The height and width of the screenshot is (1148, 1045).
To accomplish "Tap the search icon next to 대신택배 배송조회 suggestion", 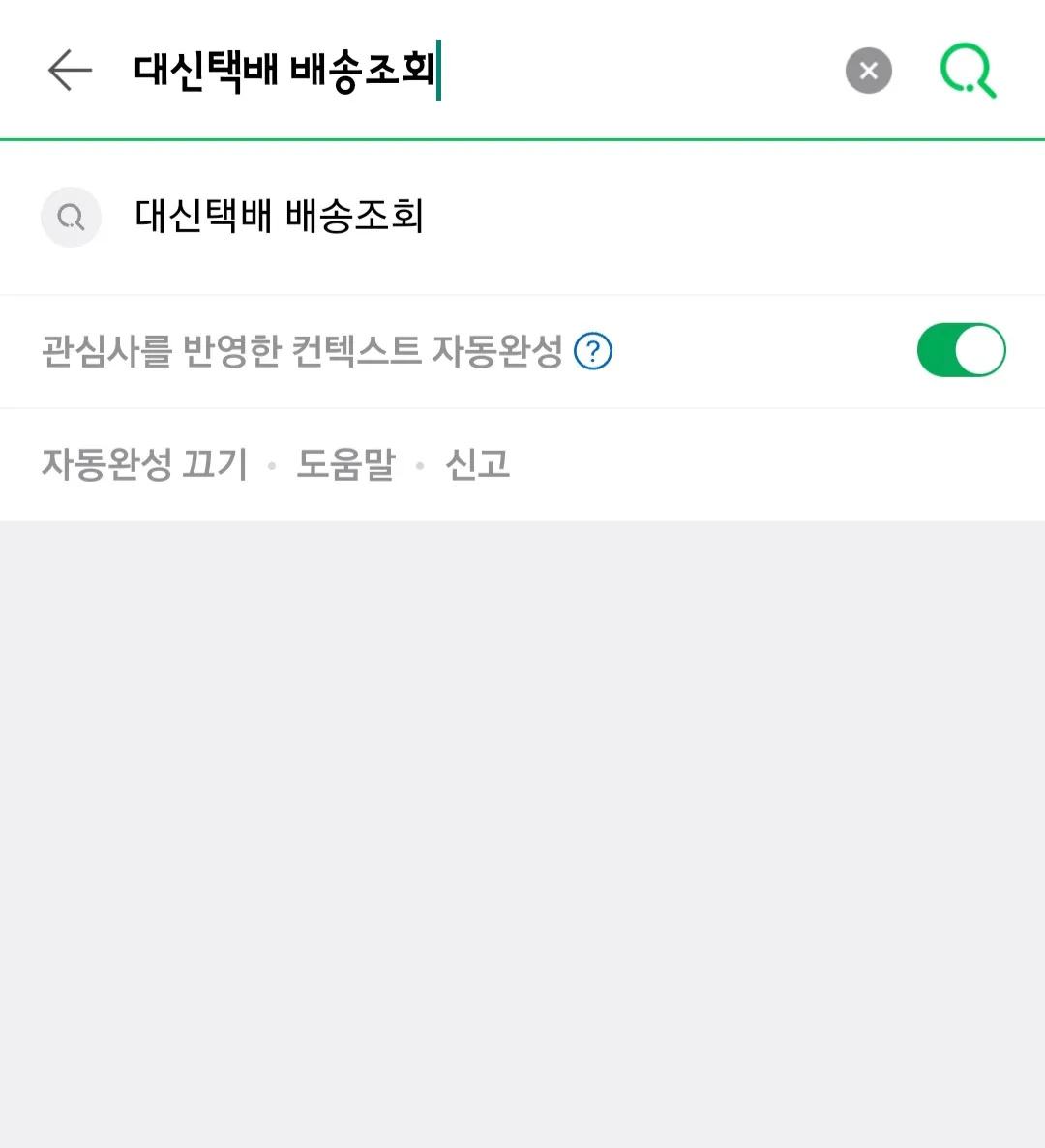I will point(72,217).
